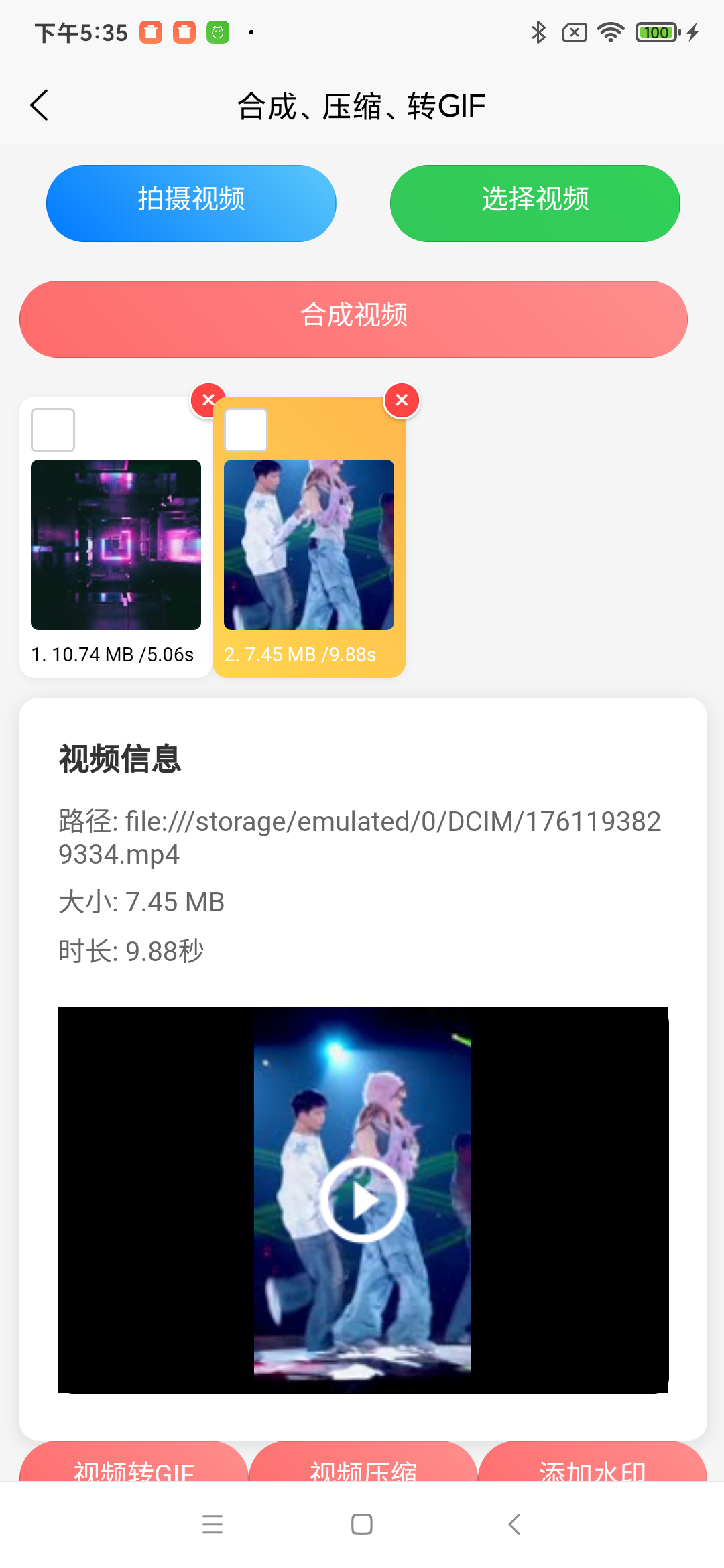
Task: Remove the 10.74 MB video with its red X
Action: point(208,400)
